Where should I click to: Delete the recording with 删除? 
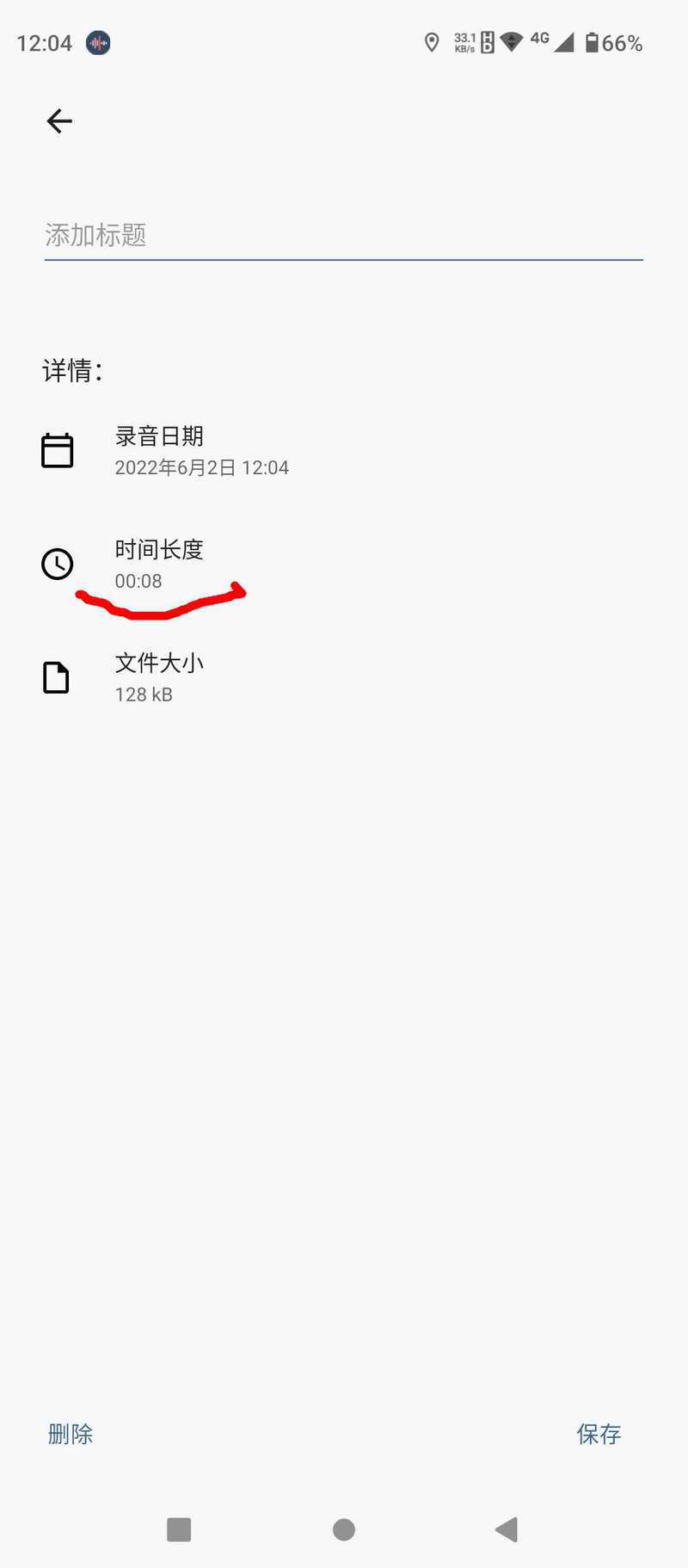coord(71,1434)
